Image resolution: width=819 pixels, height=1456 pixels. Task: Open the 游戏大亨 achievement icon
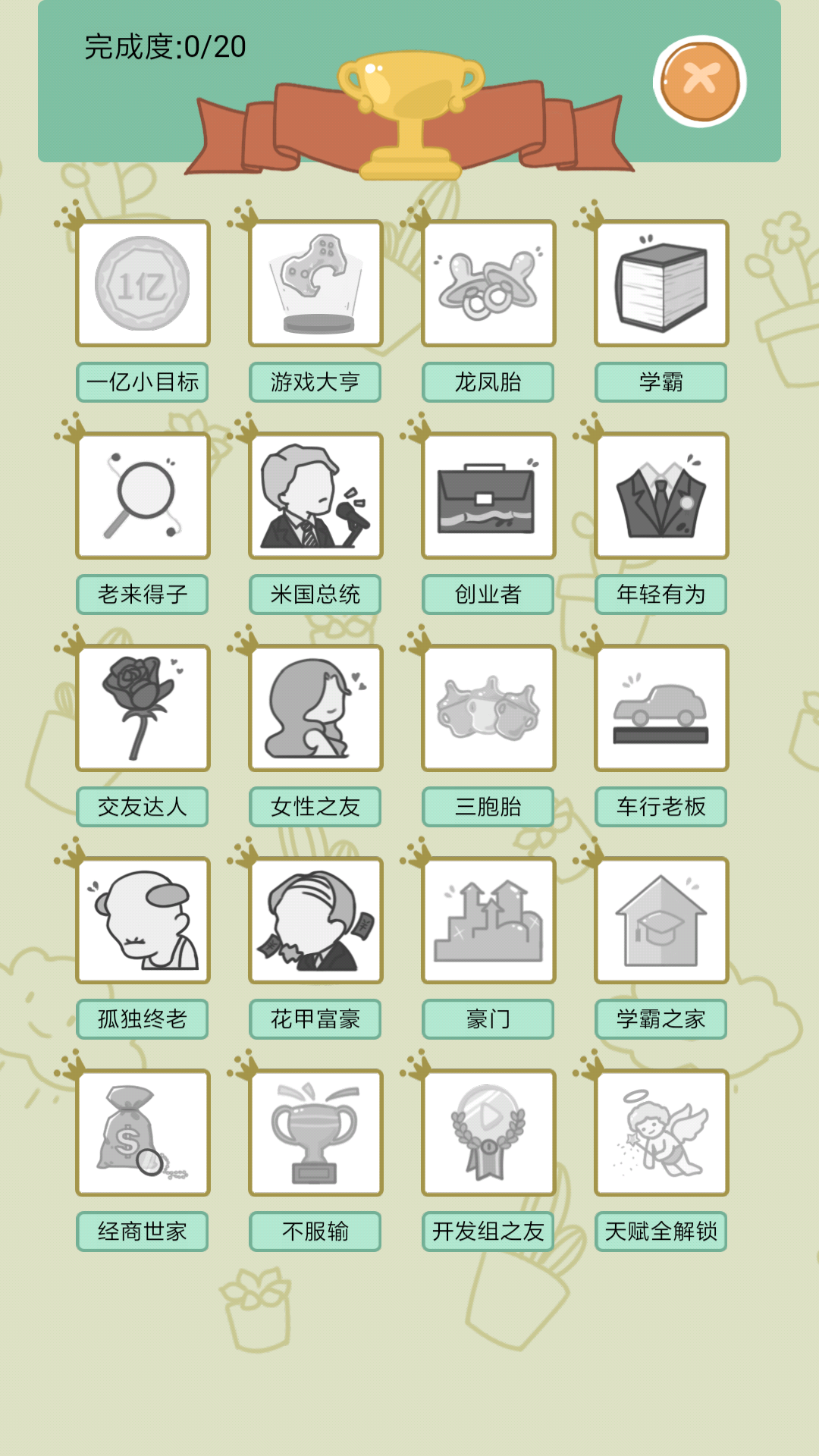(315, 283)
